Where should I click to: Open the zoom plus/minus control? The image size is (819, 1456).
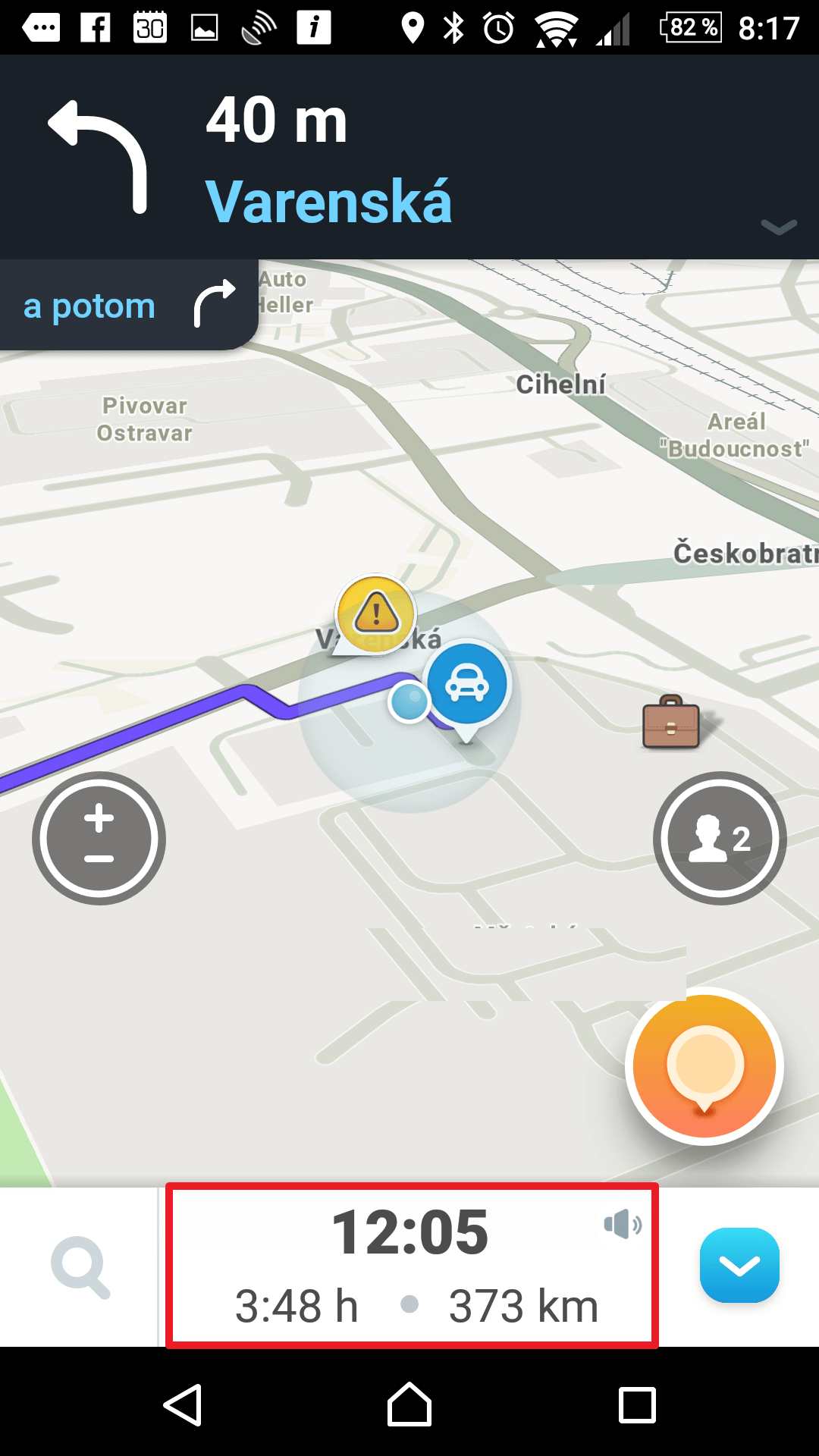99,838
